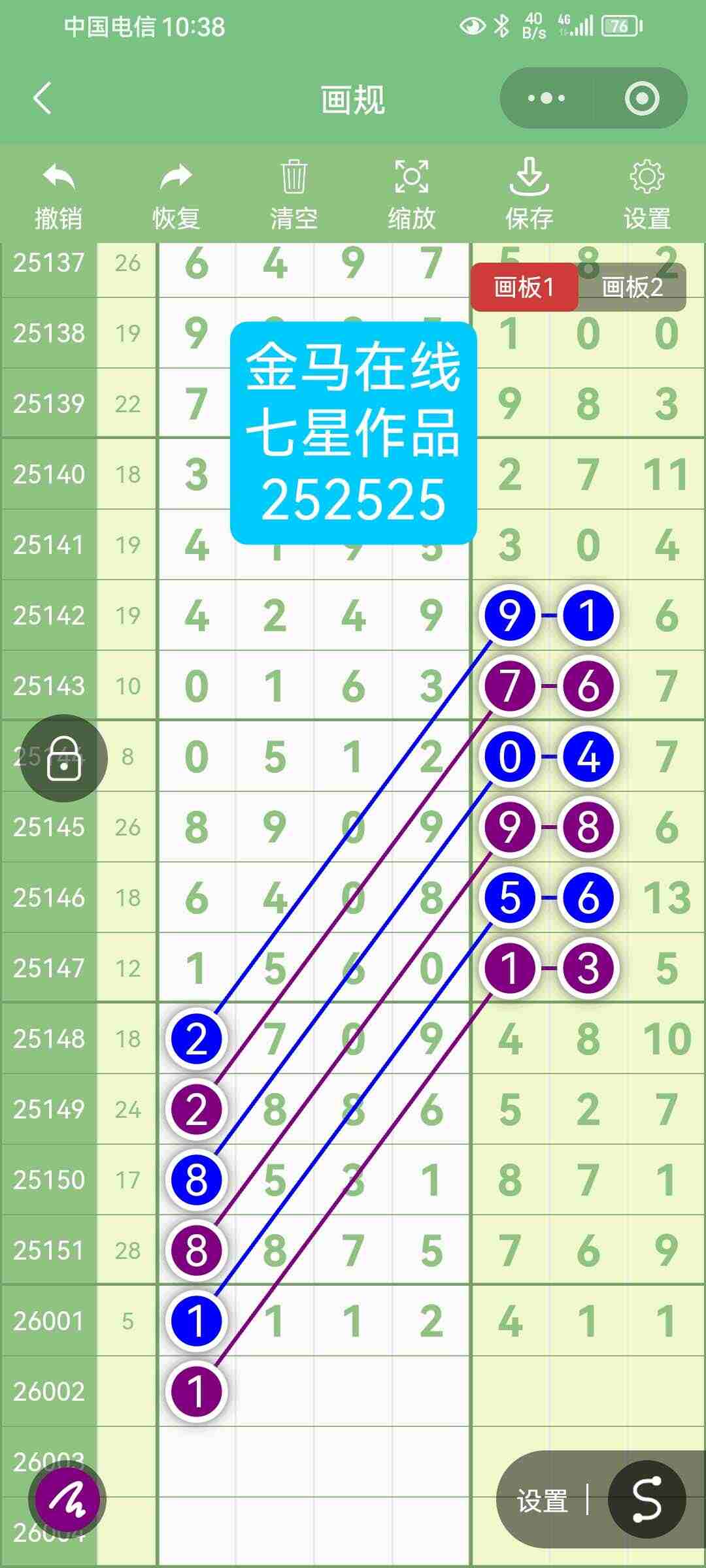The image size is (706, 1568).
Task: Open the bottom-right 设置 option
Action: [x=542, y=1501]
